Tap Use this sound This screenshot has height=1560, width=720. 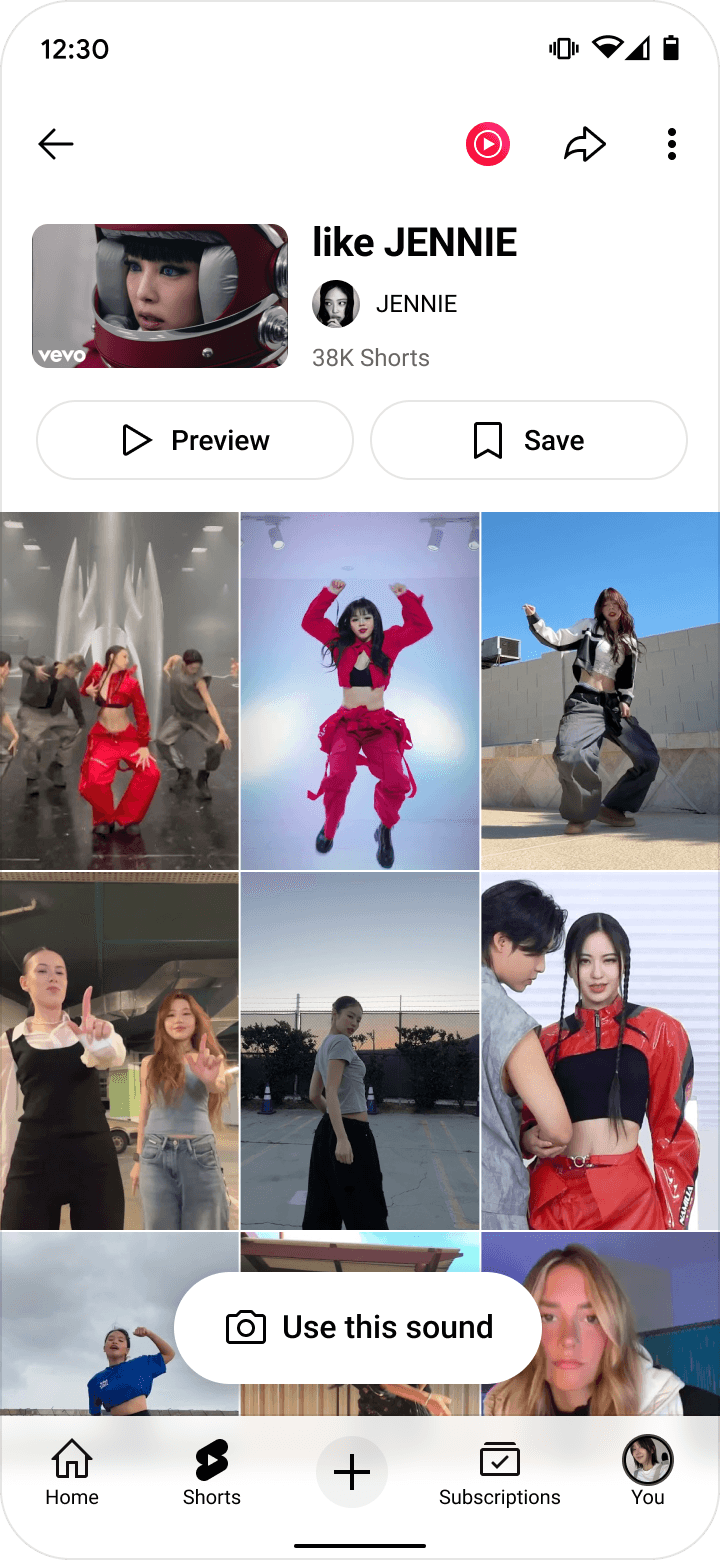pyautogui.click(x=358, y=1327)
